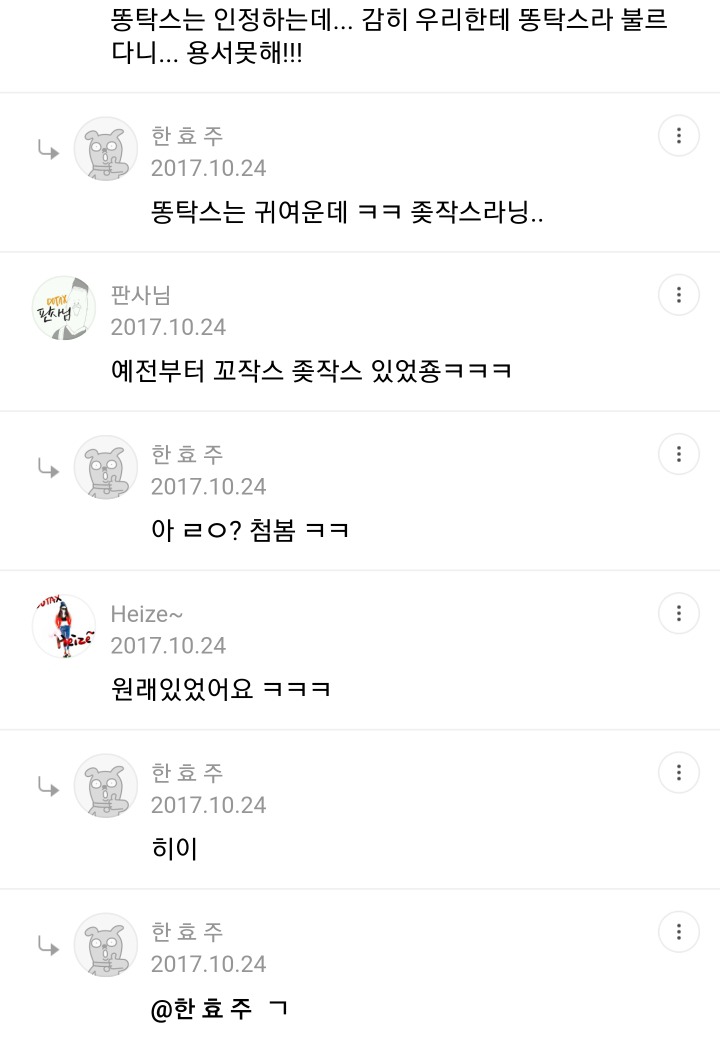Open the reply arrow icon beside 한 효 주's first comment

pyautogui.click(x=47, y=143)
